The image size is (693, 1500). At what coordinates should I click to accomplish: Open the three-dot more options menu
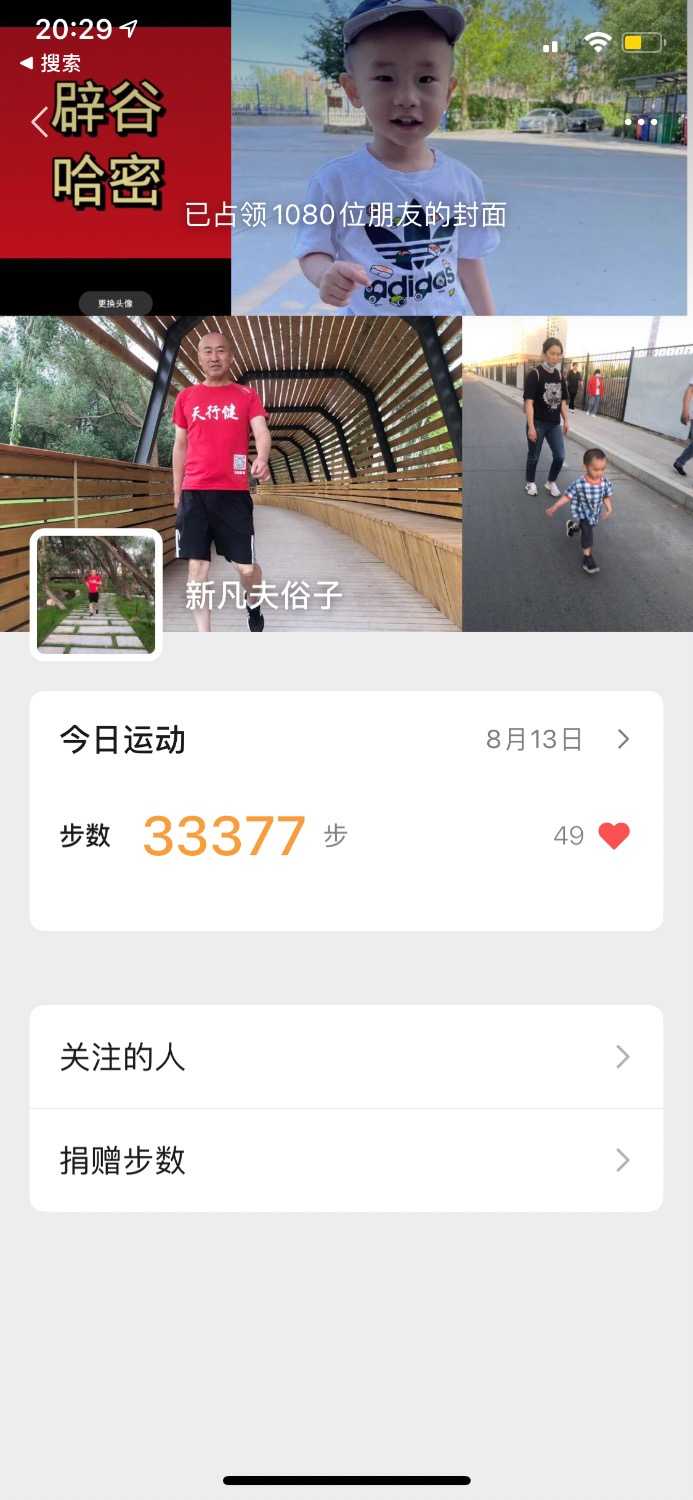[x=641, y=122]
